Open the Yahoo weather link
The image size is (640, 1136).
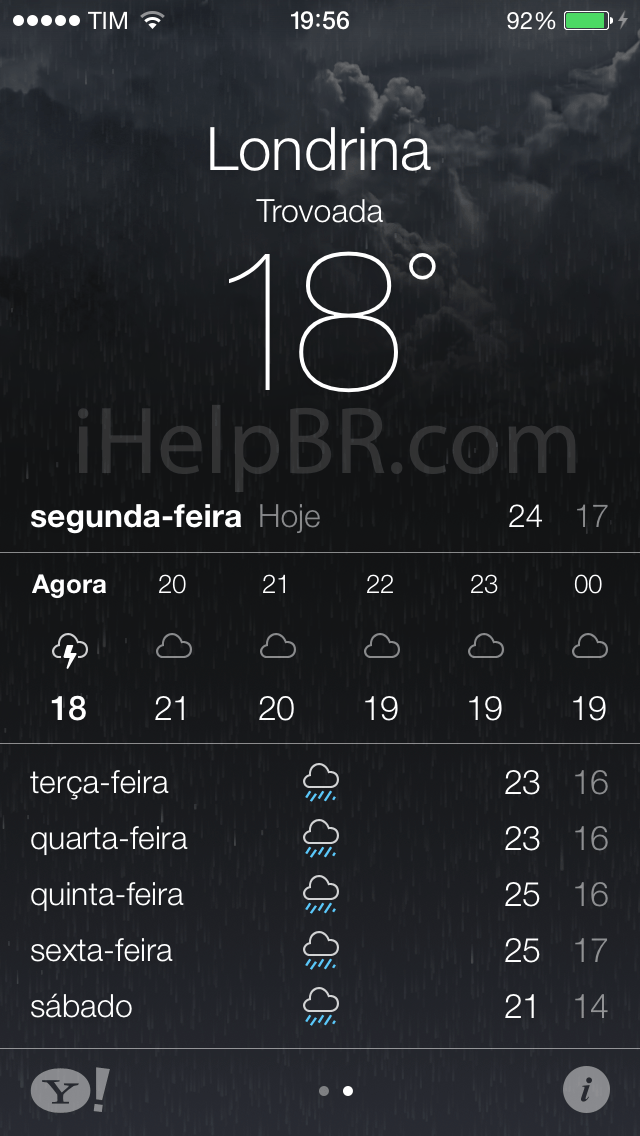(70, 1090)
